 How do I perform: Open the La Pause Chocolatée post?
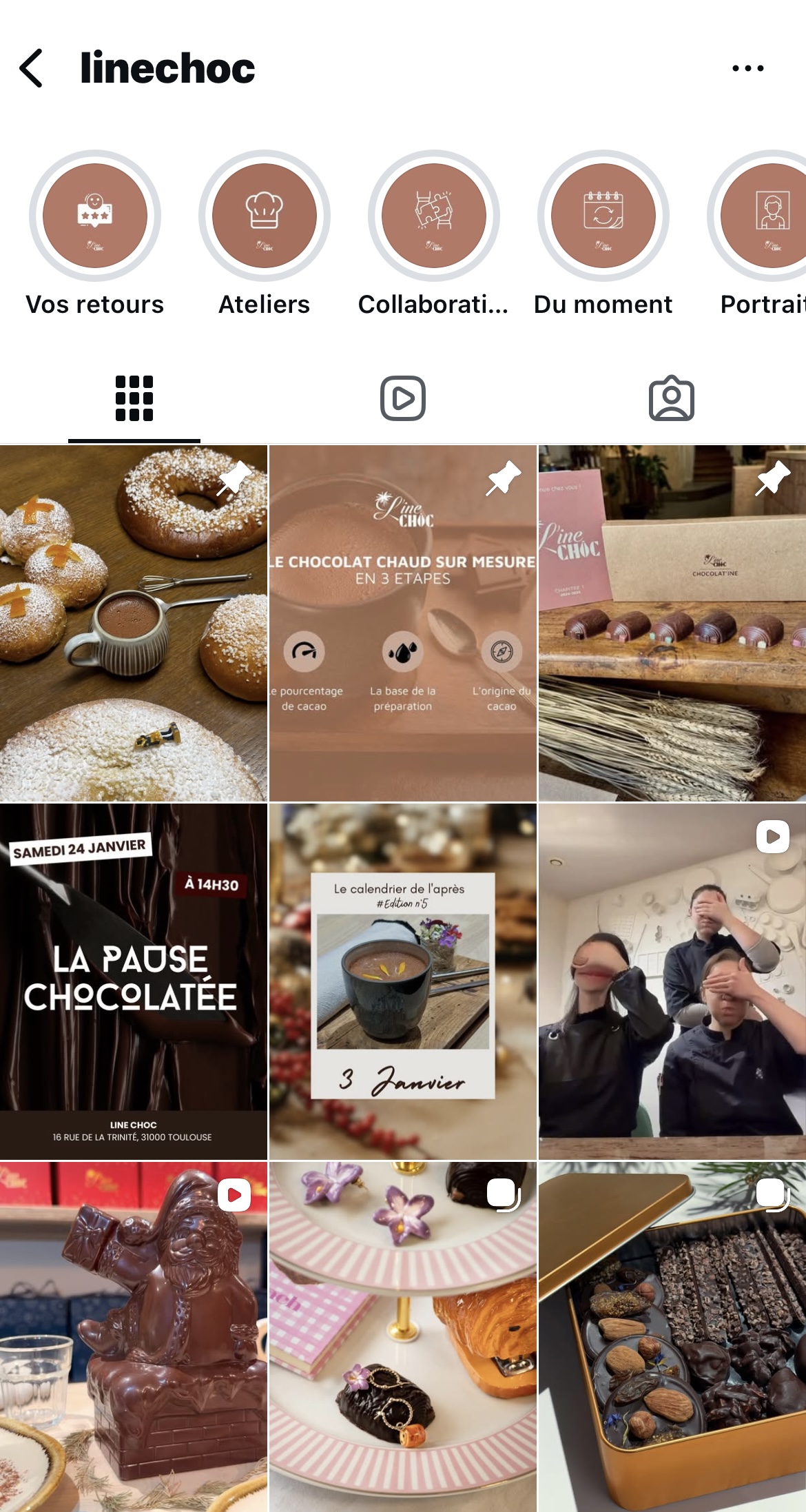tap(134, 981)
